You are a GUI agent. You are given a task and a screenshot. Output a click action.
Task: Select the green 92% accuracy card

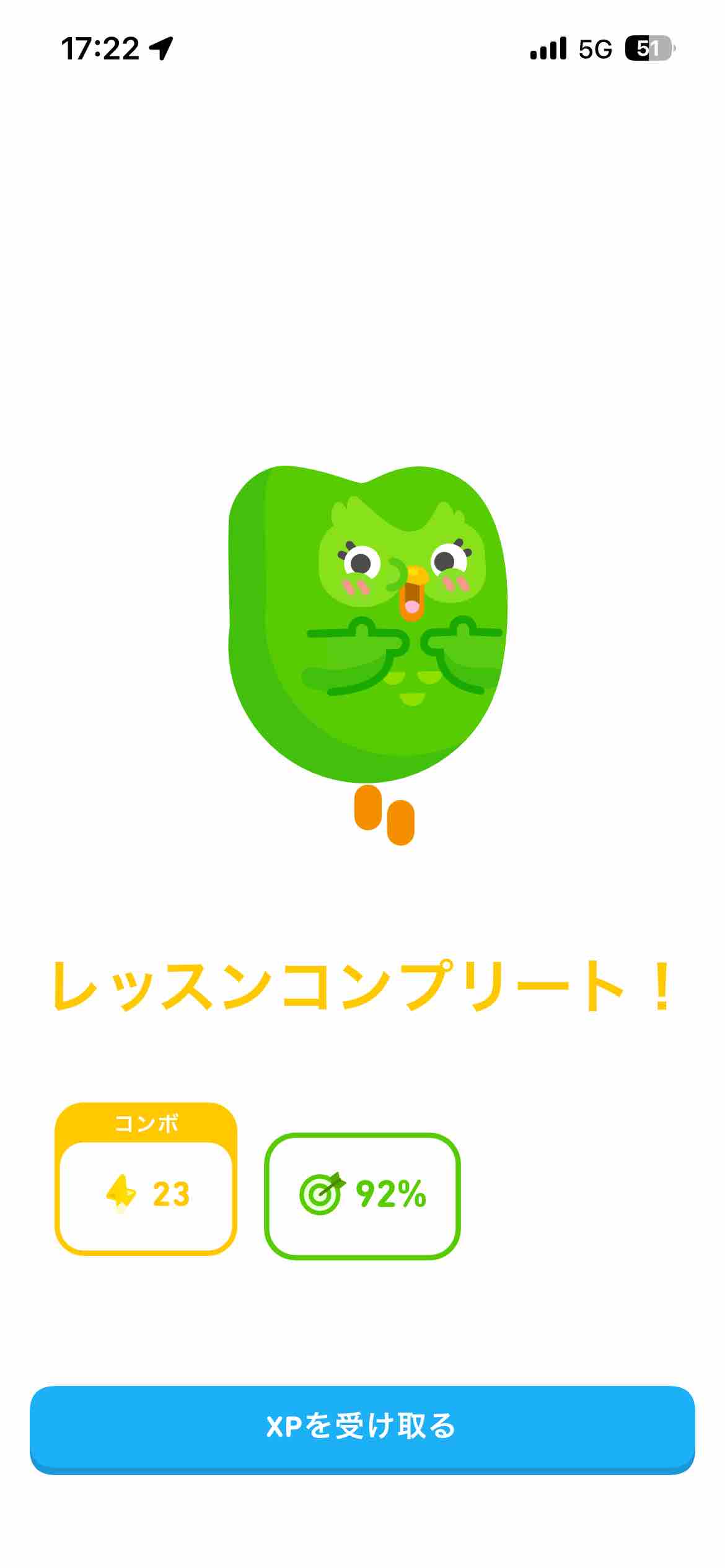pyautogui.click(x=362, y=1196)
